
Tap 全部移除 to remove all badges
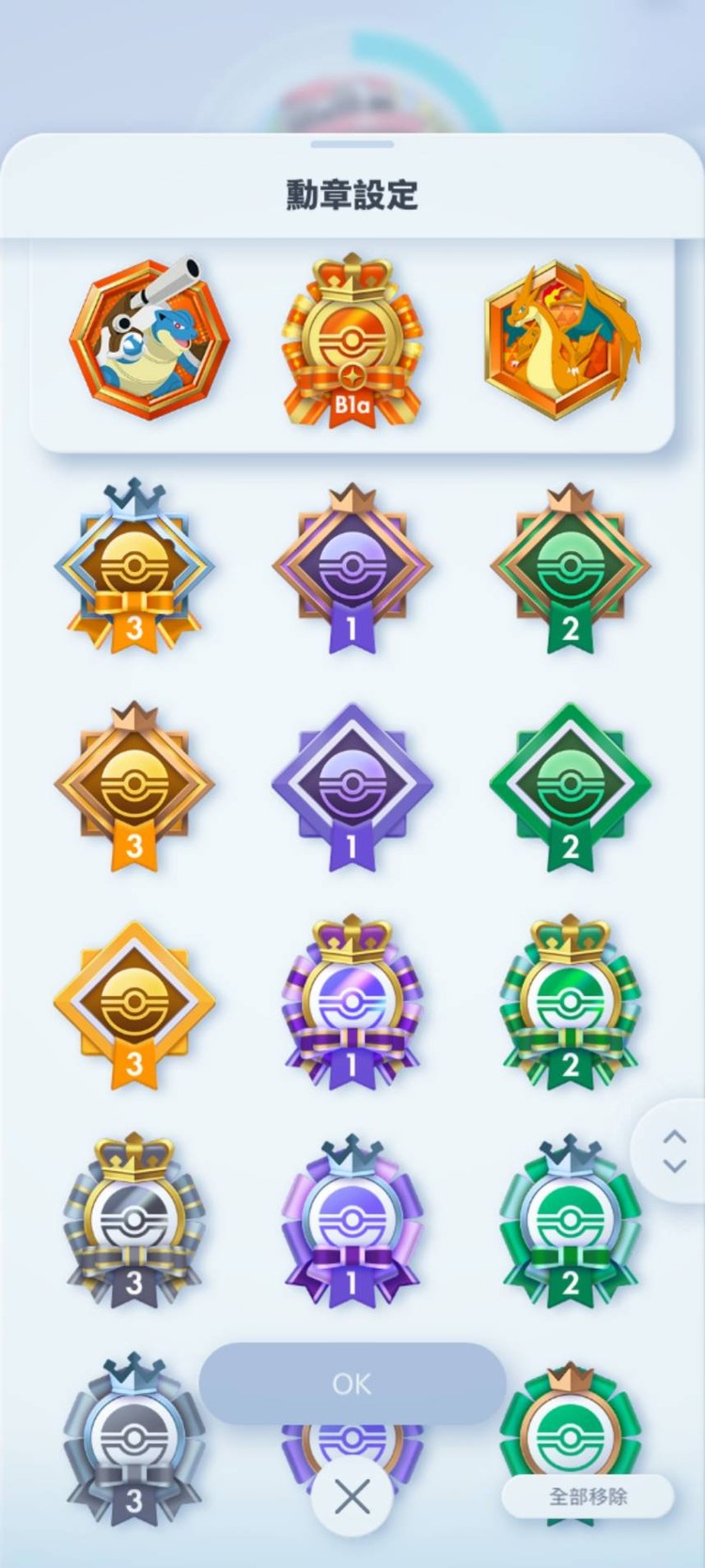click(x=587, y=1496)
